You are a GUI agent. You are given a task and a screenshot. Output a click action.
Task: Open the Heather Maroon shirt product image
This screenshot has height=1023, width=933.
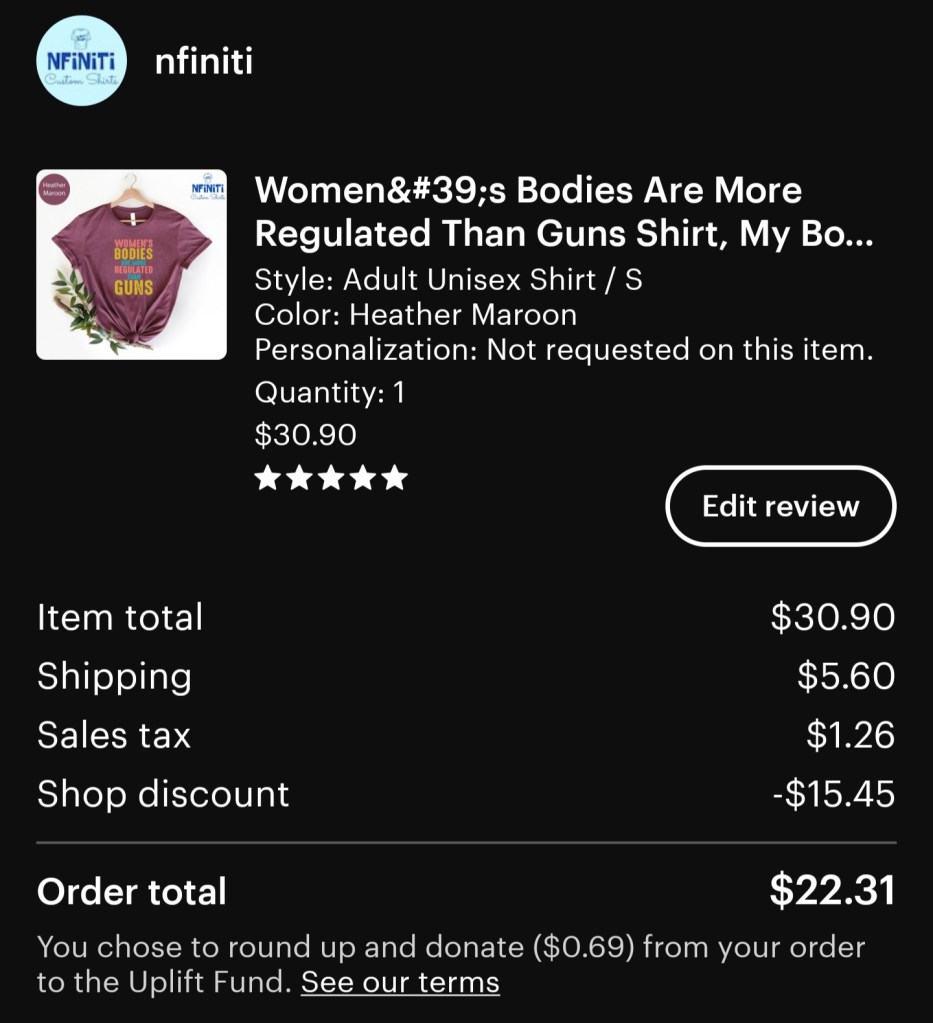131,264
